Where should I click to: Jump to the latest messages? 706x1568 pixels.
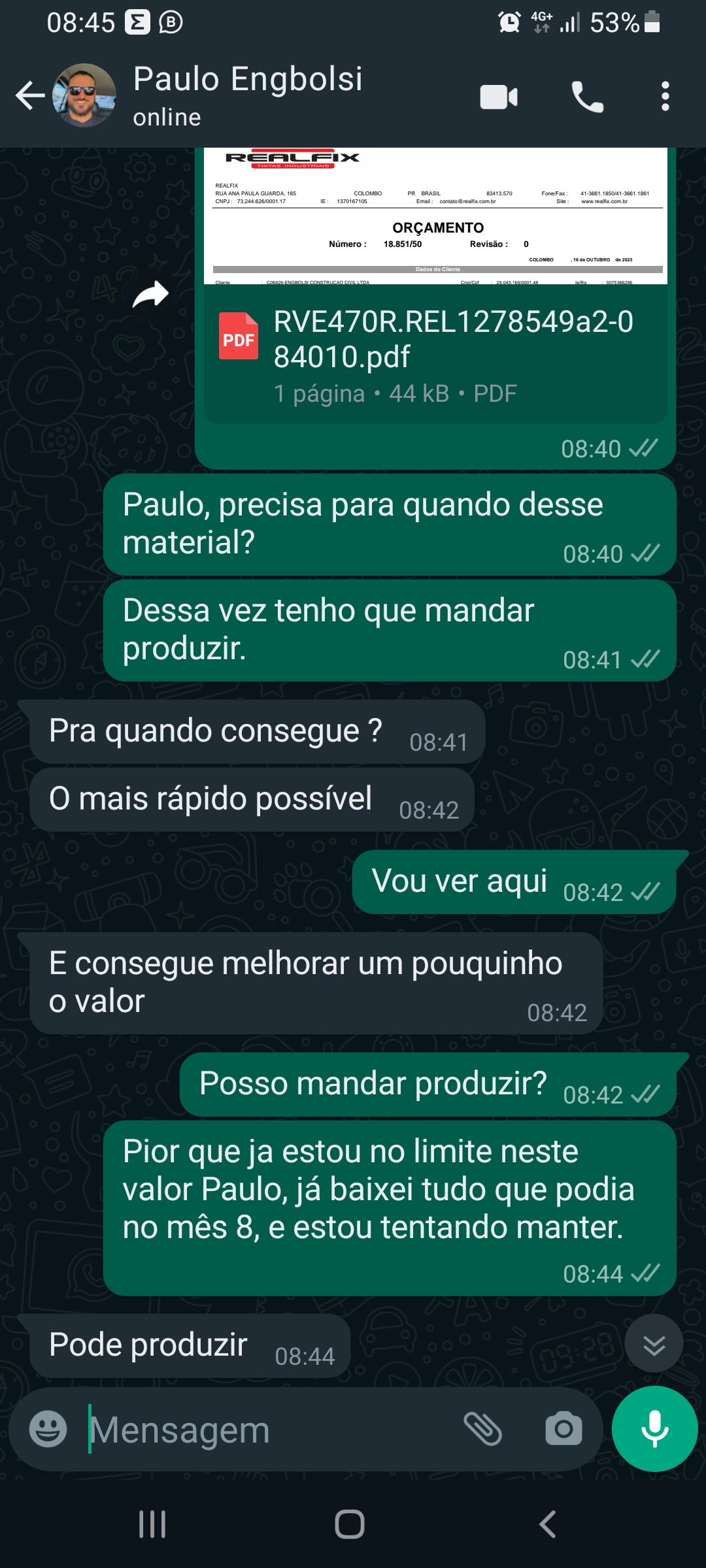(654, 1345)
